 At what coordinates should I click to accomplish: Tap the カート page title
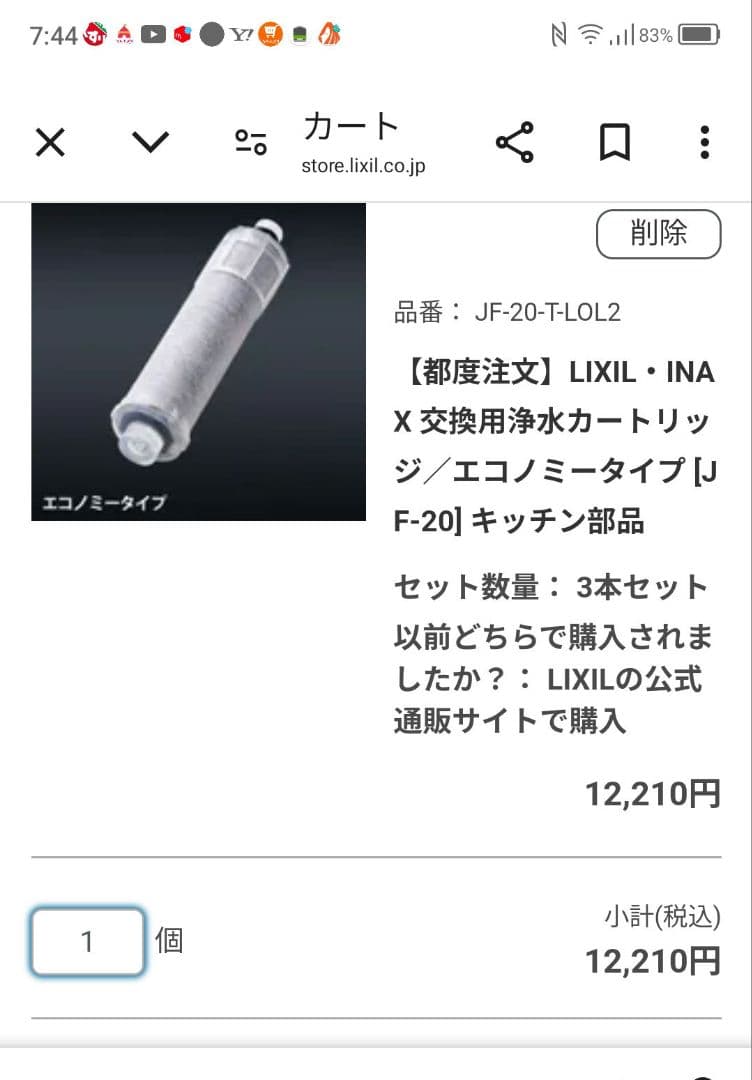point(347,126)
